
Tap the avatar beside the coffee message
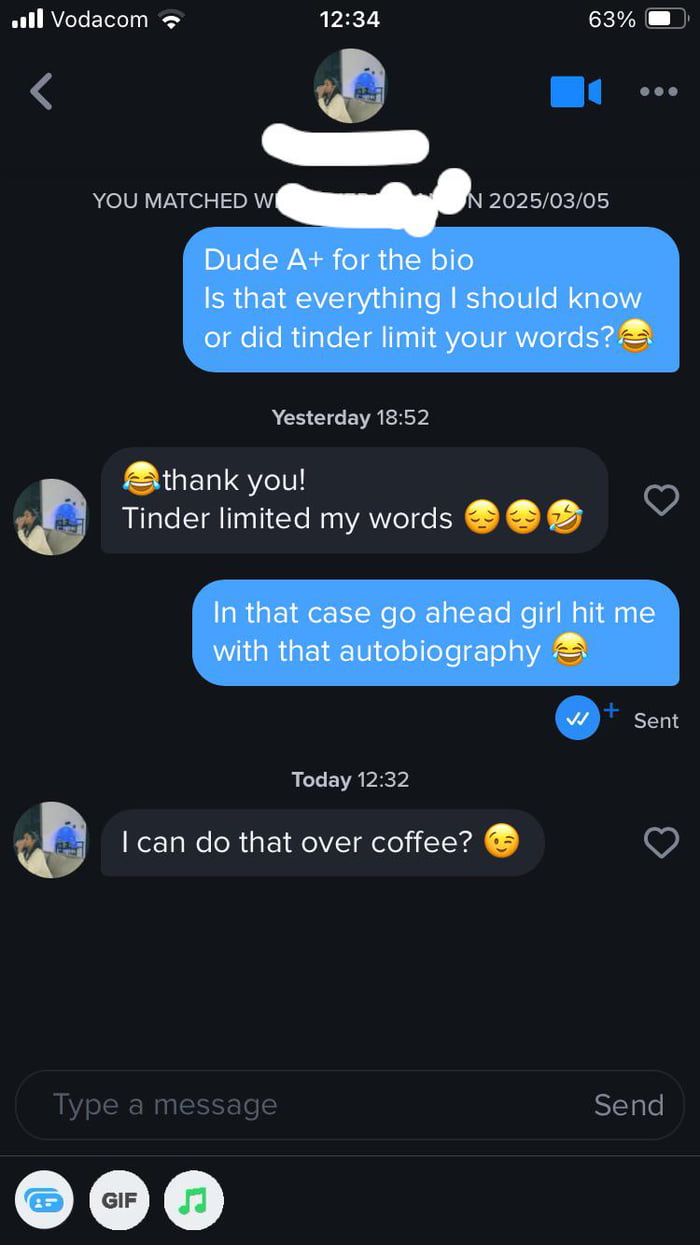coord(50,840)
